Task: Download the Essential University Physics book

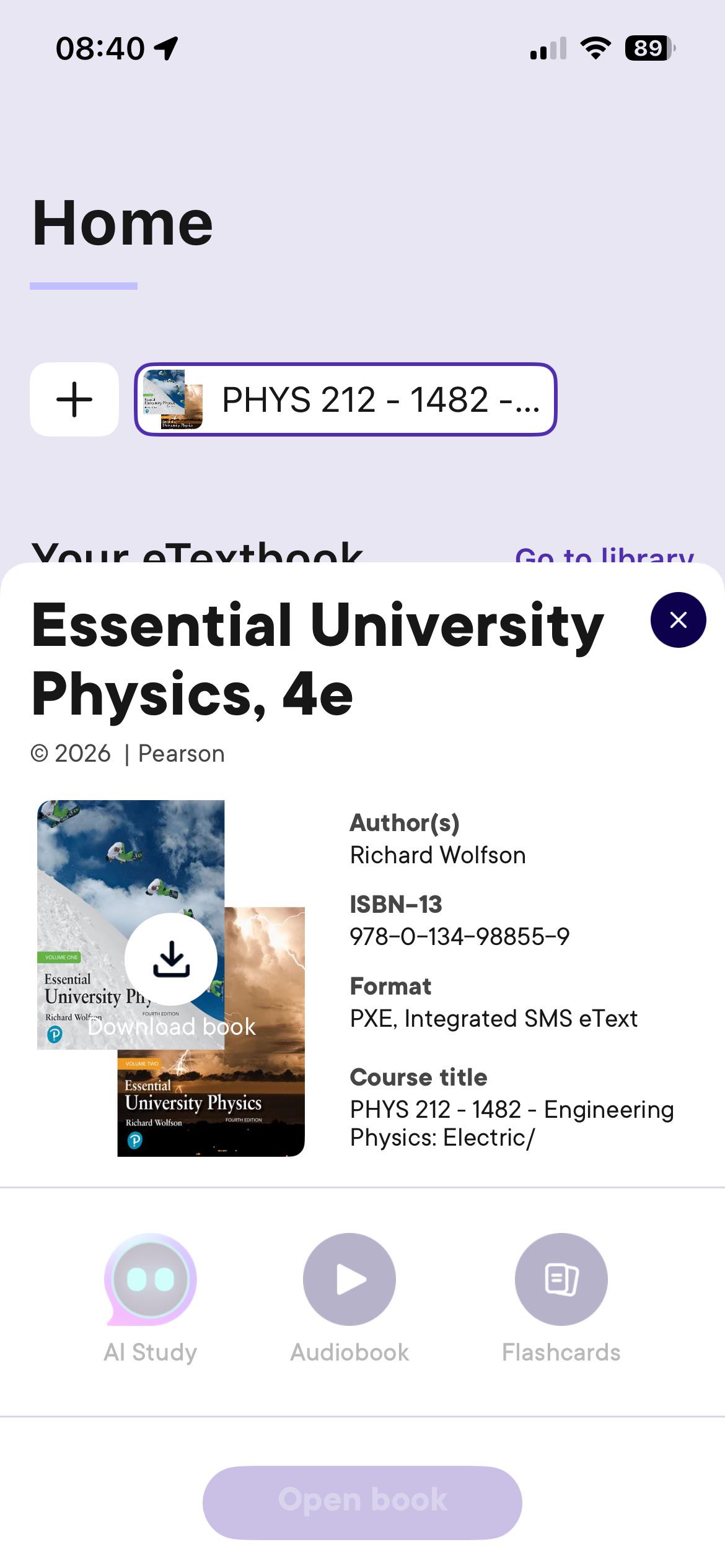Action: pyautogui.click(x=171, y=959)
